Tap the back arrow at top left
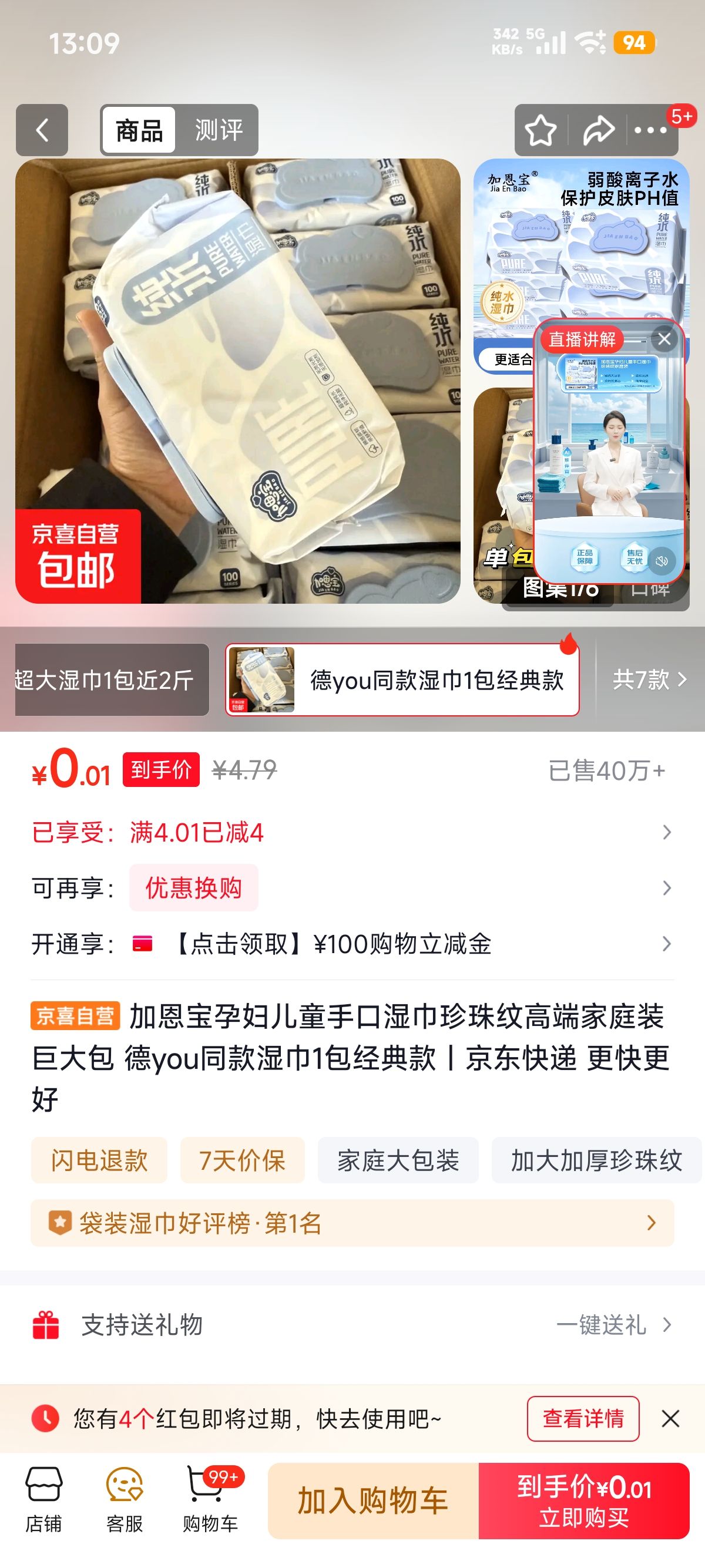The image size is (705, 1568). [41, 130]
